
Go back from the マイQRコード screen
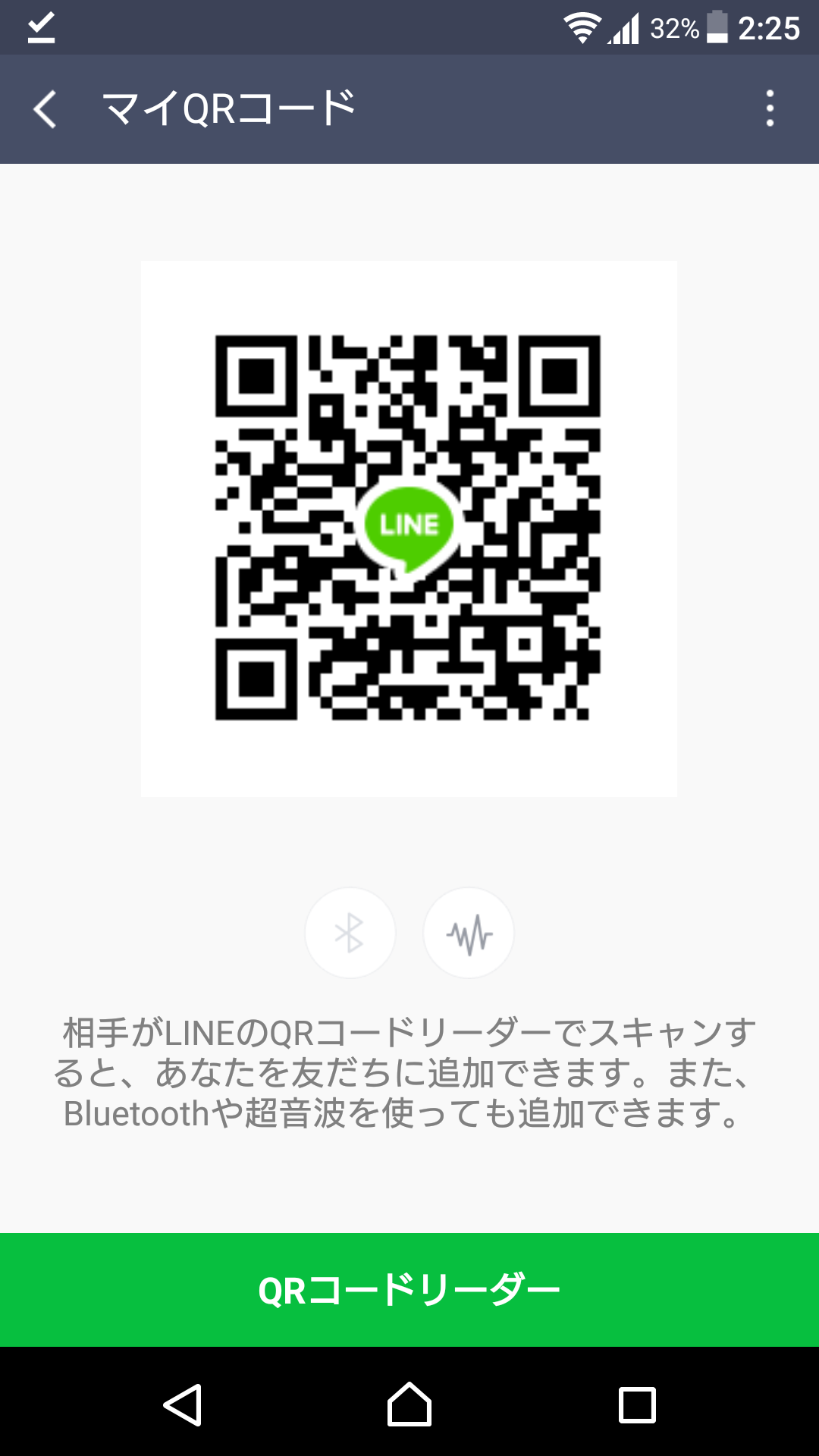pos(45,109)
